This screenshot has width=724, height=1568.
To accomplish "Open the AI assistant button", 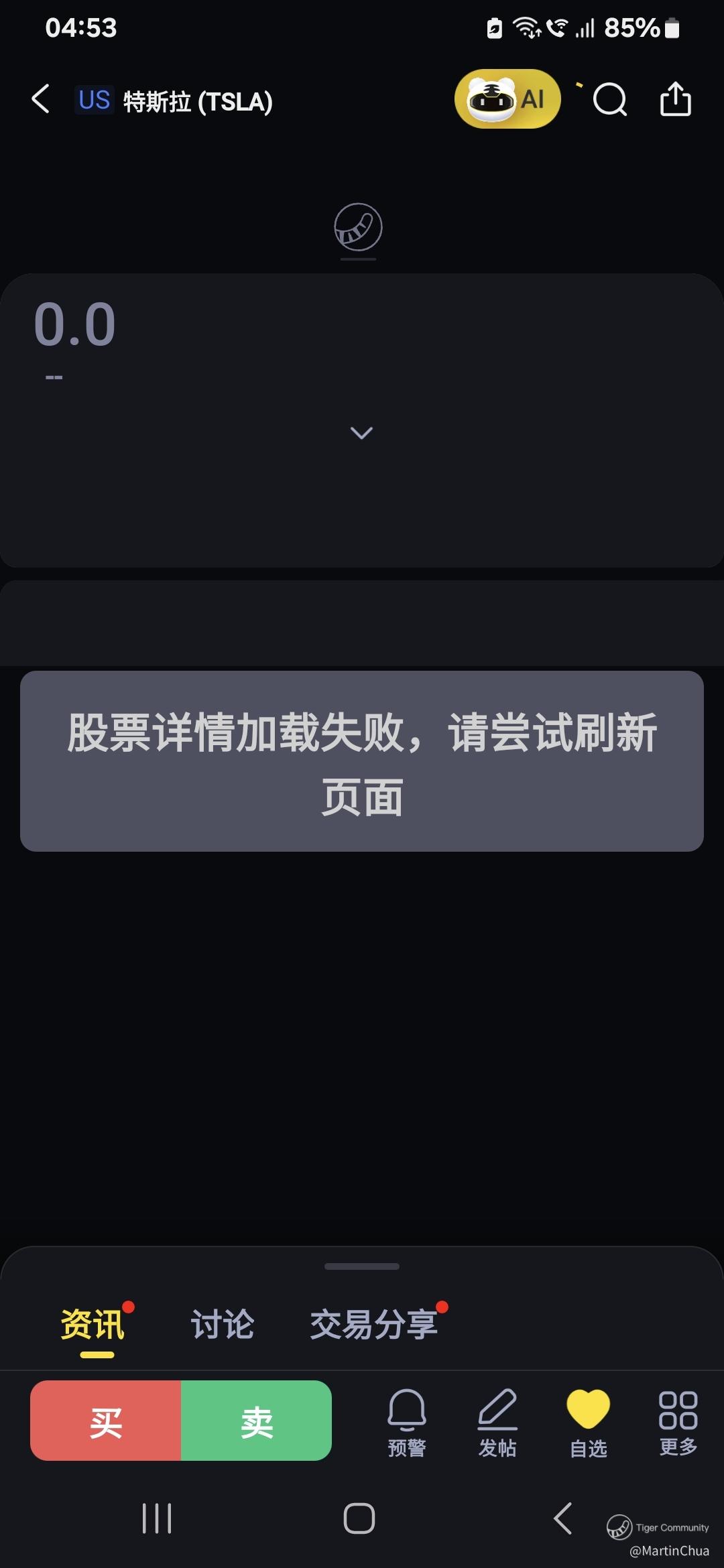I will 507,99.
